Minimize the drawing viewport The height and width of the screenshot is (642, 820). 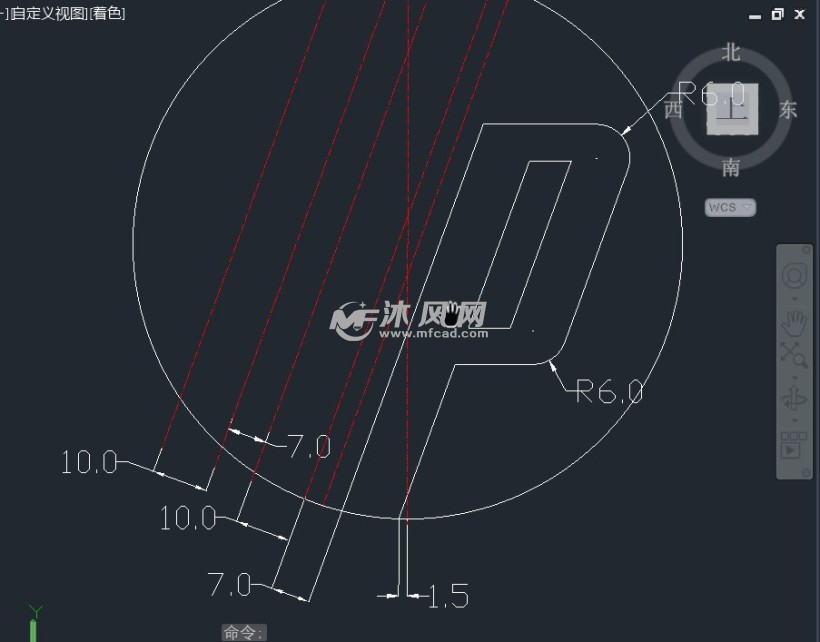(755, 16)
